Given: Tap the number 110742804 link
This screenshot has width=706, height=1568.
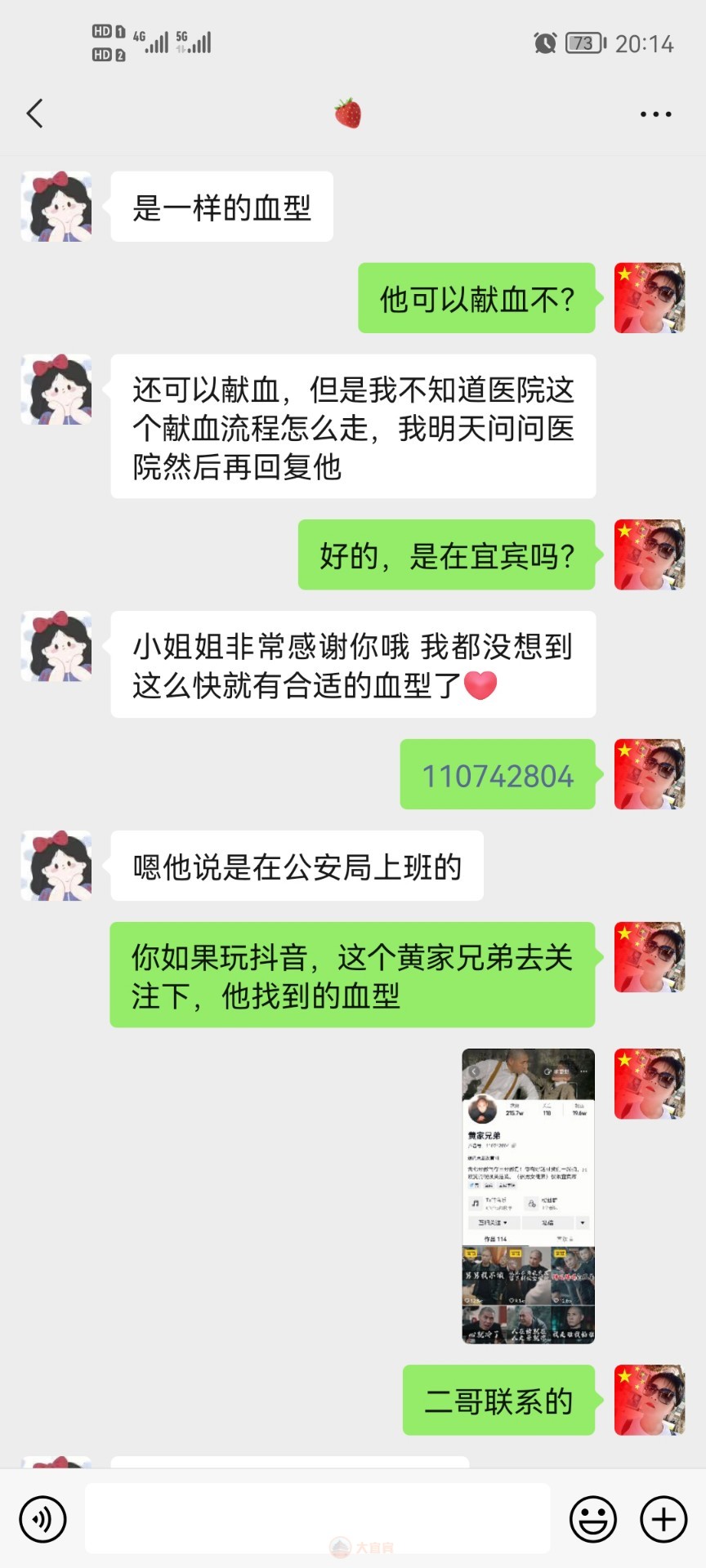Looking at the screenshot, I should click(x=498, y=776).
